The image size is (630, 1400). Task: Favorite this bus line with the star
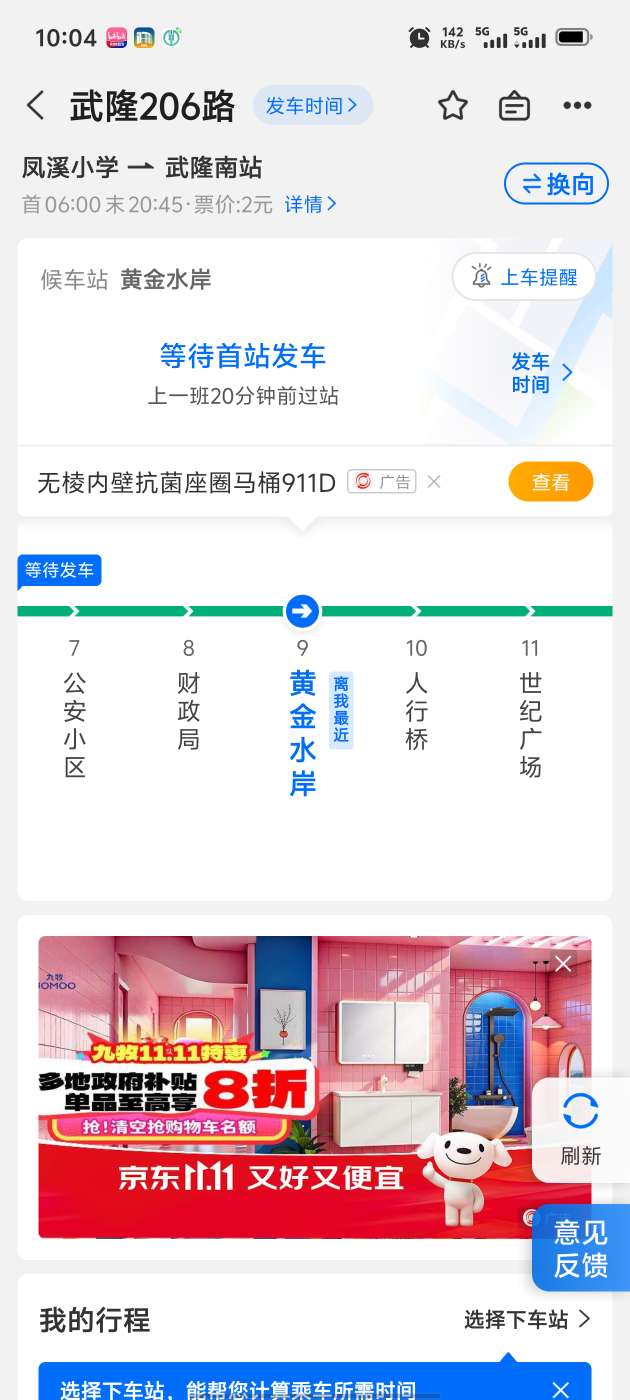(453, 106)
